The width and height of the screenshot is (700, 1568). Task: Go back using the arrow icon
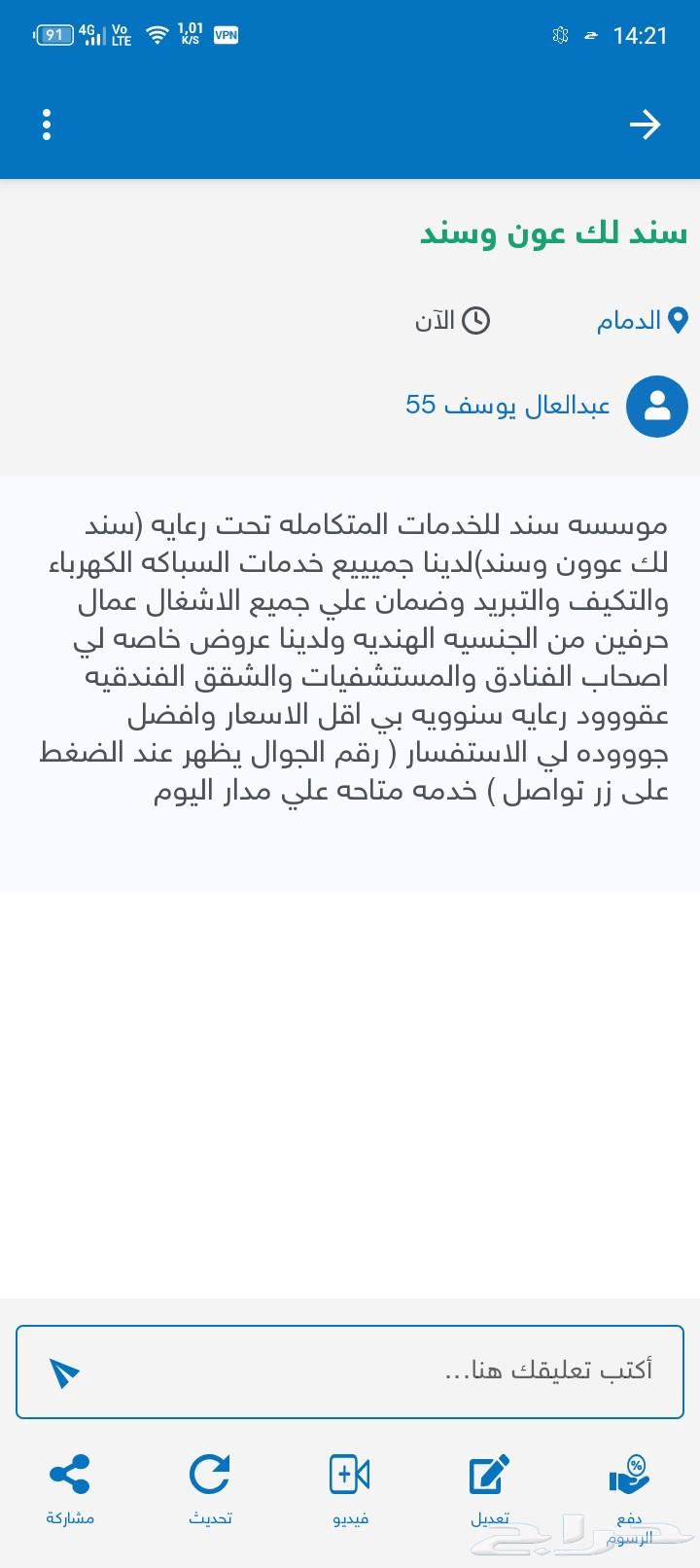(645, 125)
